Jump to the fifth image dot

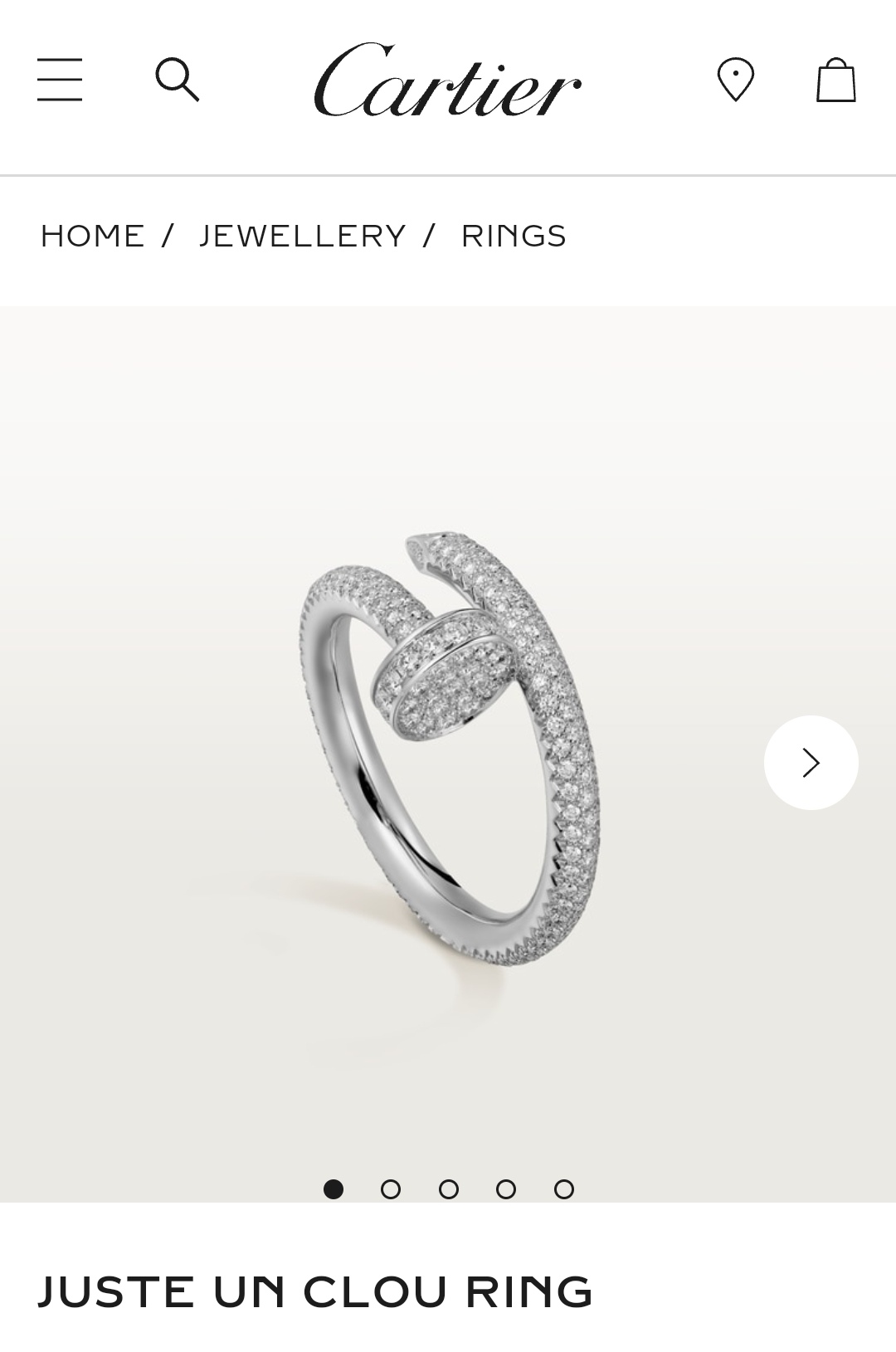564,1189
